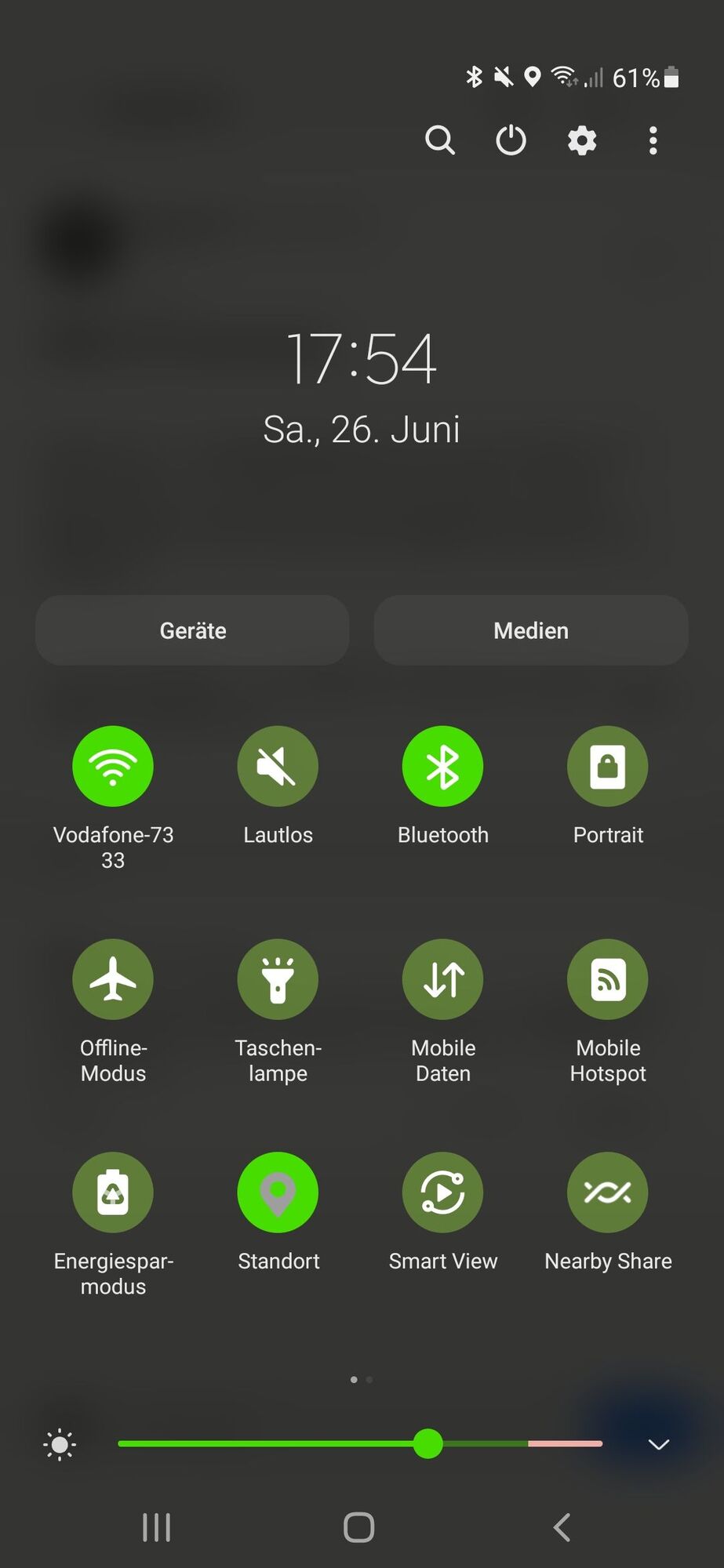Screen dimensions: 724x1568
Task: Enable Energiesparmodus
Action: (x=113, y=1192)
